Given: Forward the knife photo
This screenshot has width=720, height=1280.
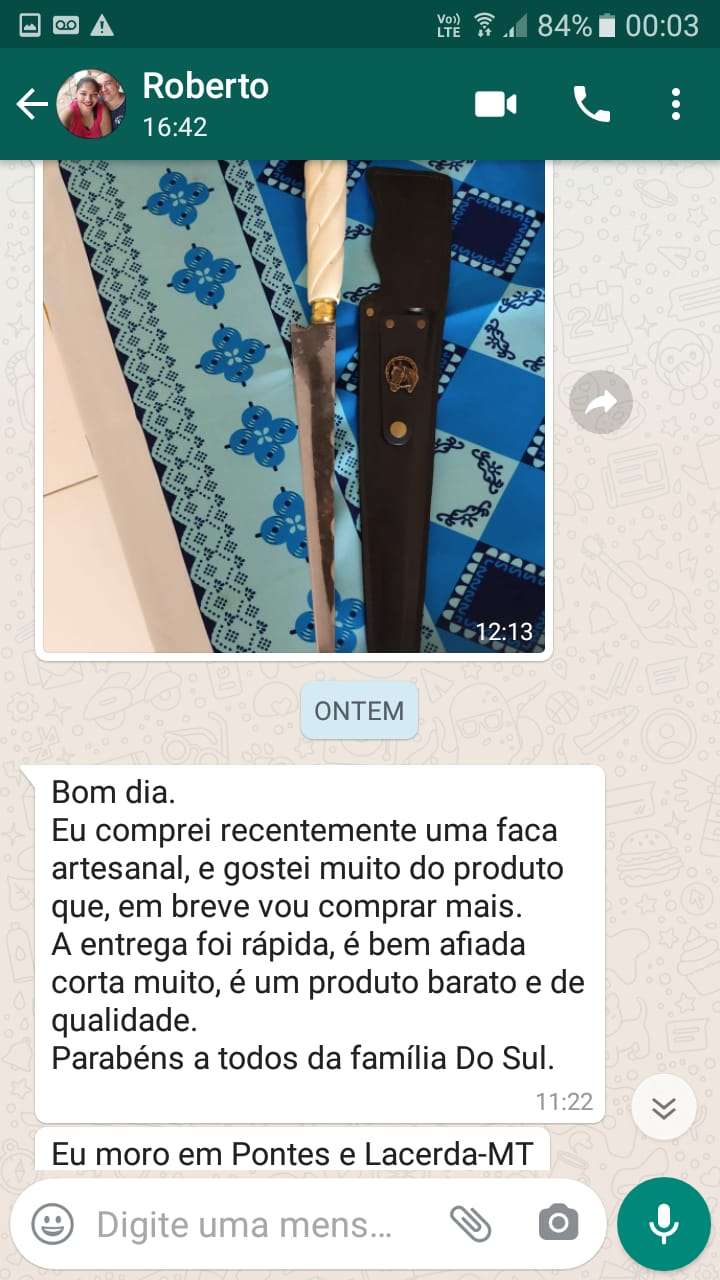Looking at the screenshot, I should coord(601,403).
